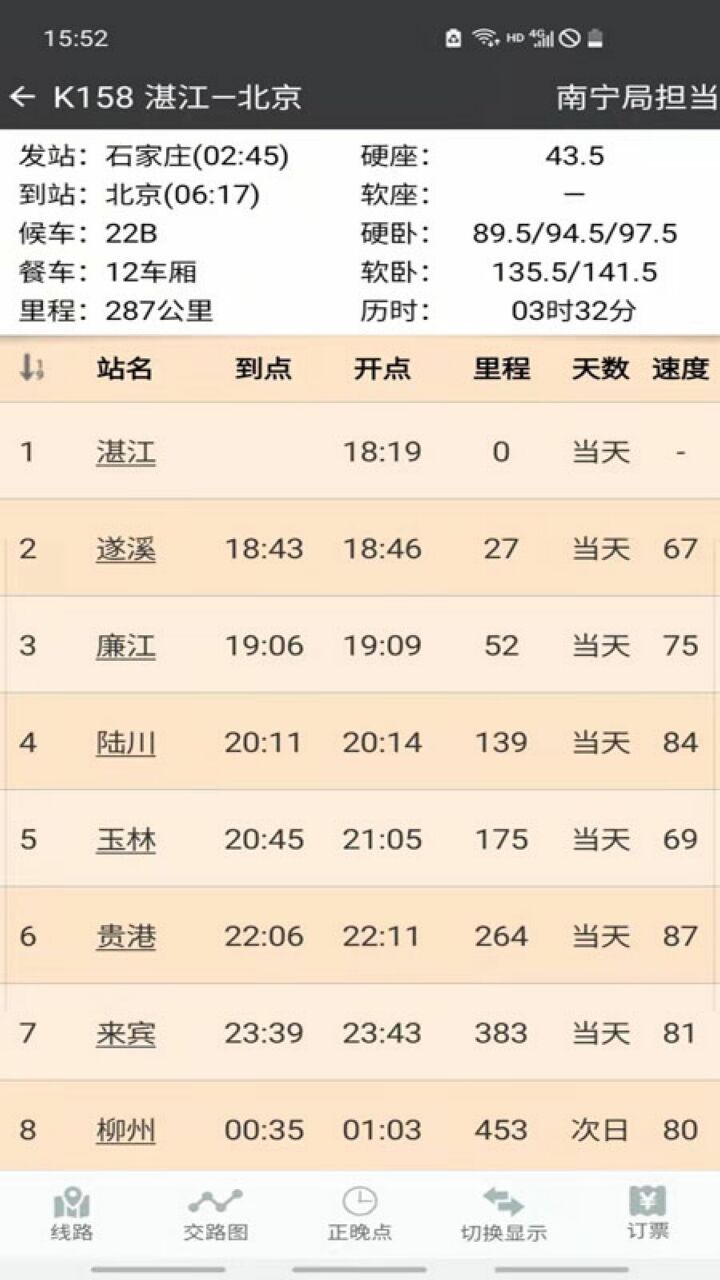
Task: Open station link 贵港
Action: [x=126, y=936]
